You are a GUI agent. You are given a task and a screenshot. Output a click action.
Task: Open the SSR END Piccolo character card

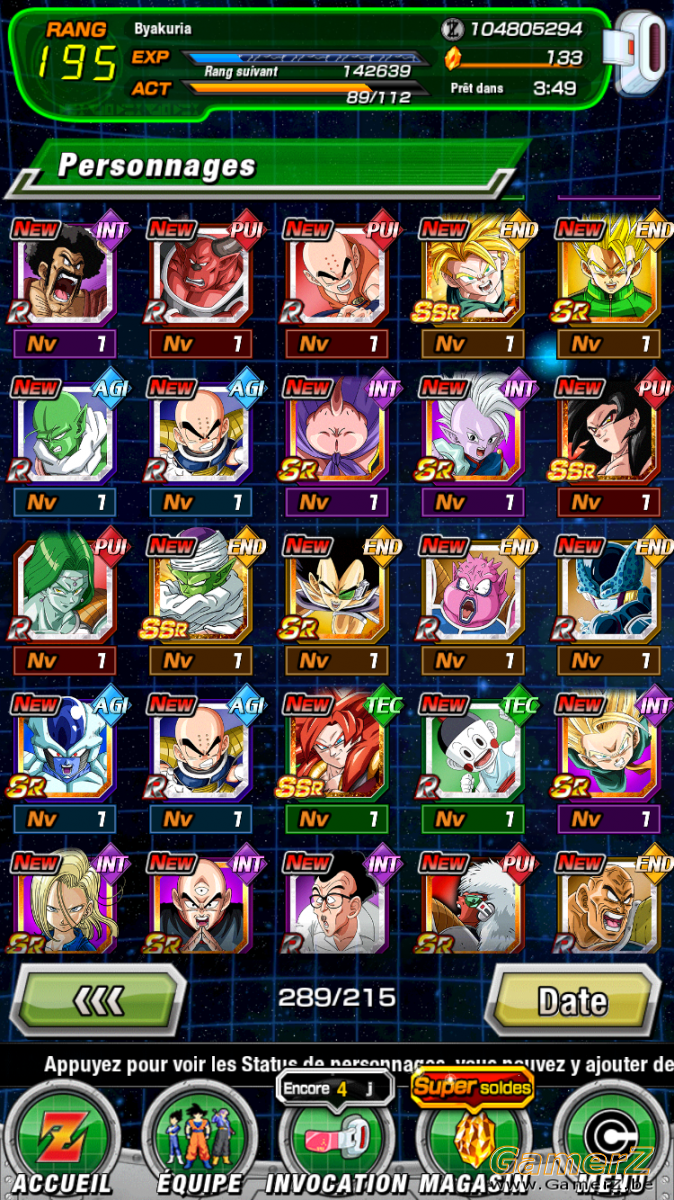pos(200,604)
